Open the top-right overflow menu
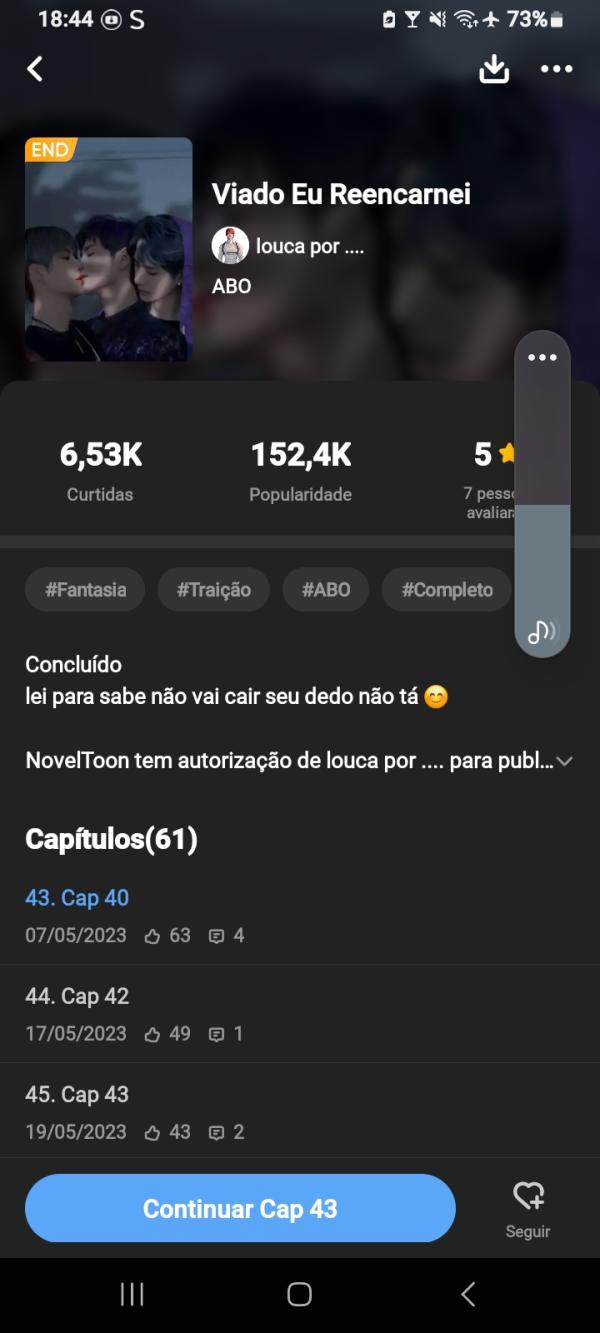Screen dimensions: 600x1333 click(556, 68)
